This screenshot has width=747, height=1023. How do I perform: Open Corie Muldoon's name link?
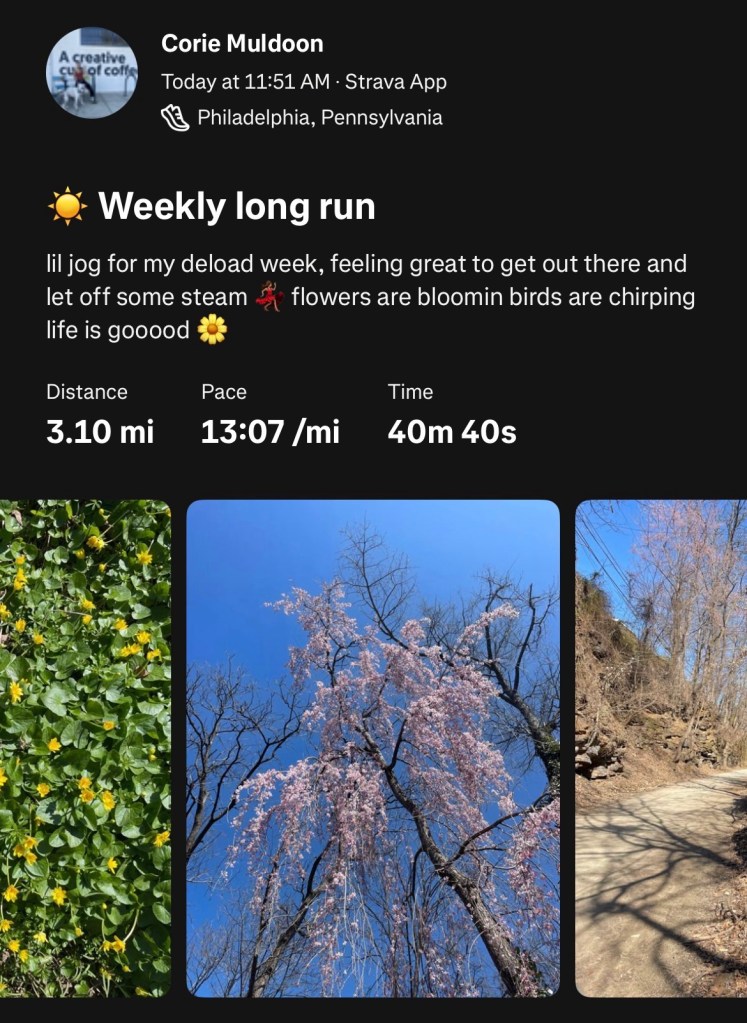(242, 44)
